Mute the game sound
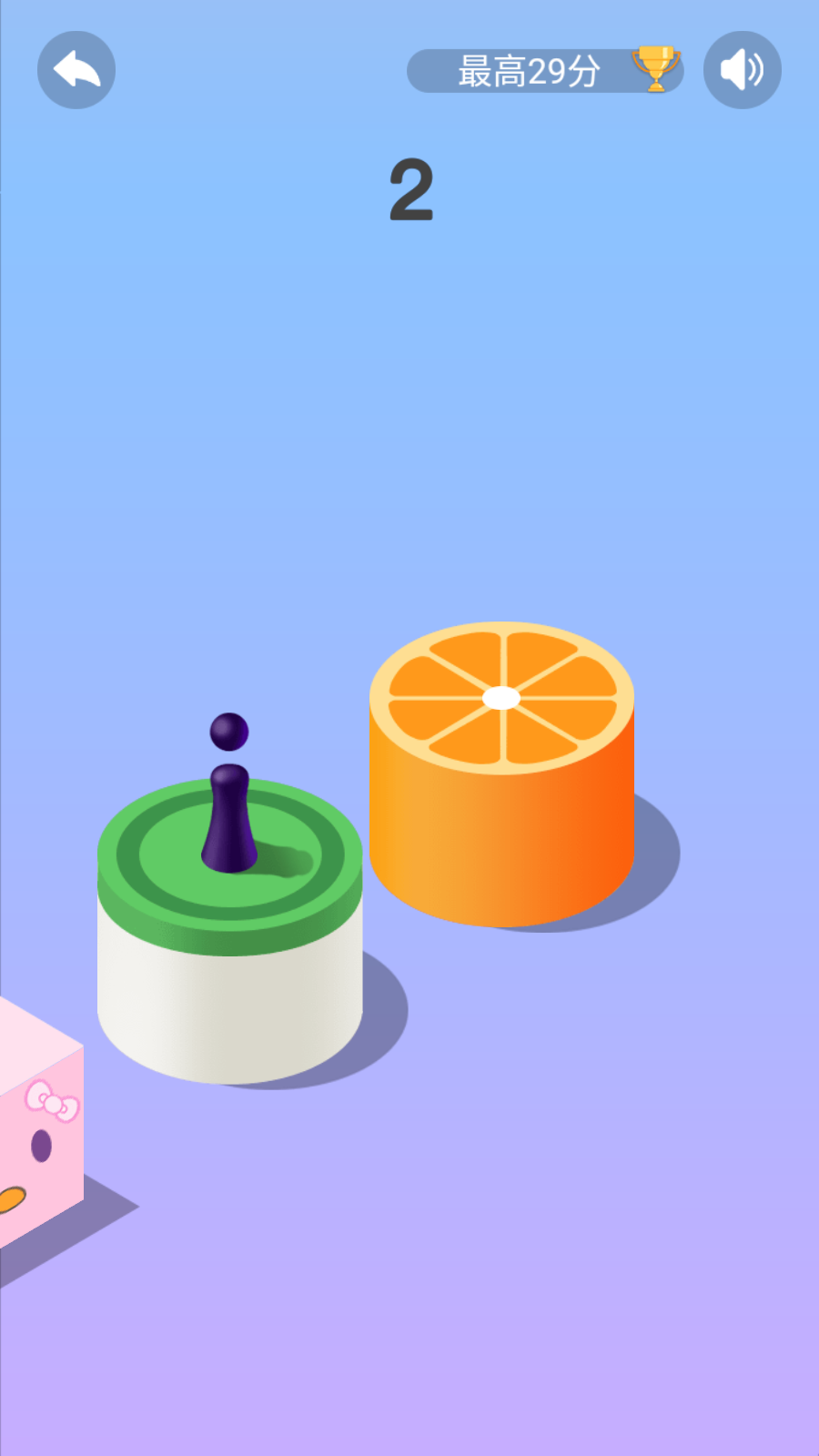 pos(742,70)
